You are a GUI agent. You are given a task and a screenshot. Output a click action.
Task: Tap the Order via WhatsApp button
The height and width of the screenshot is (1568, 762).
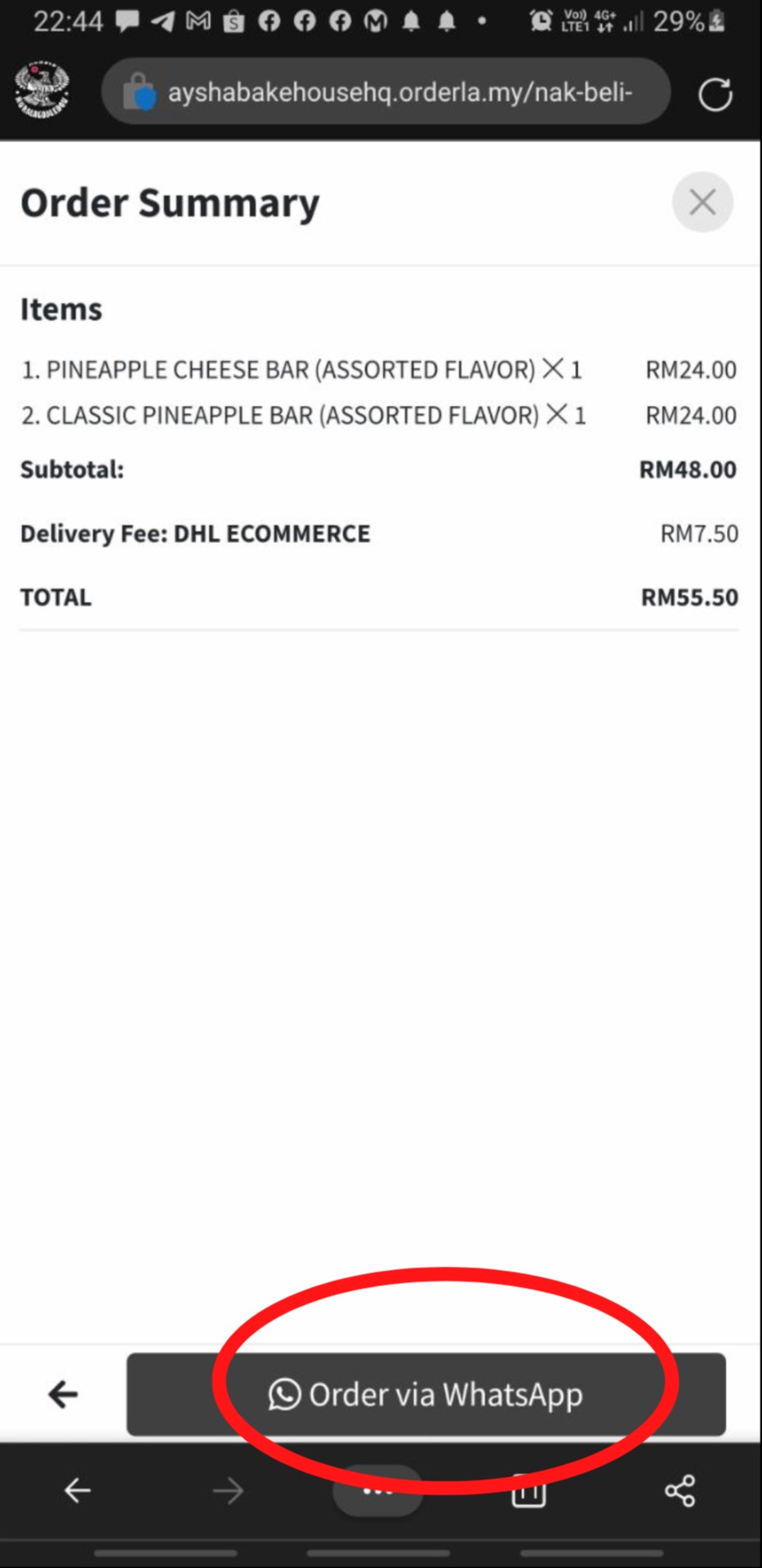coord(426,1394)
